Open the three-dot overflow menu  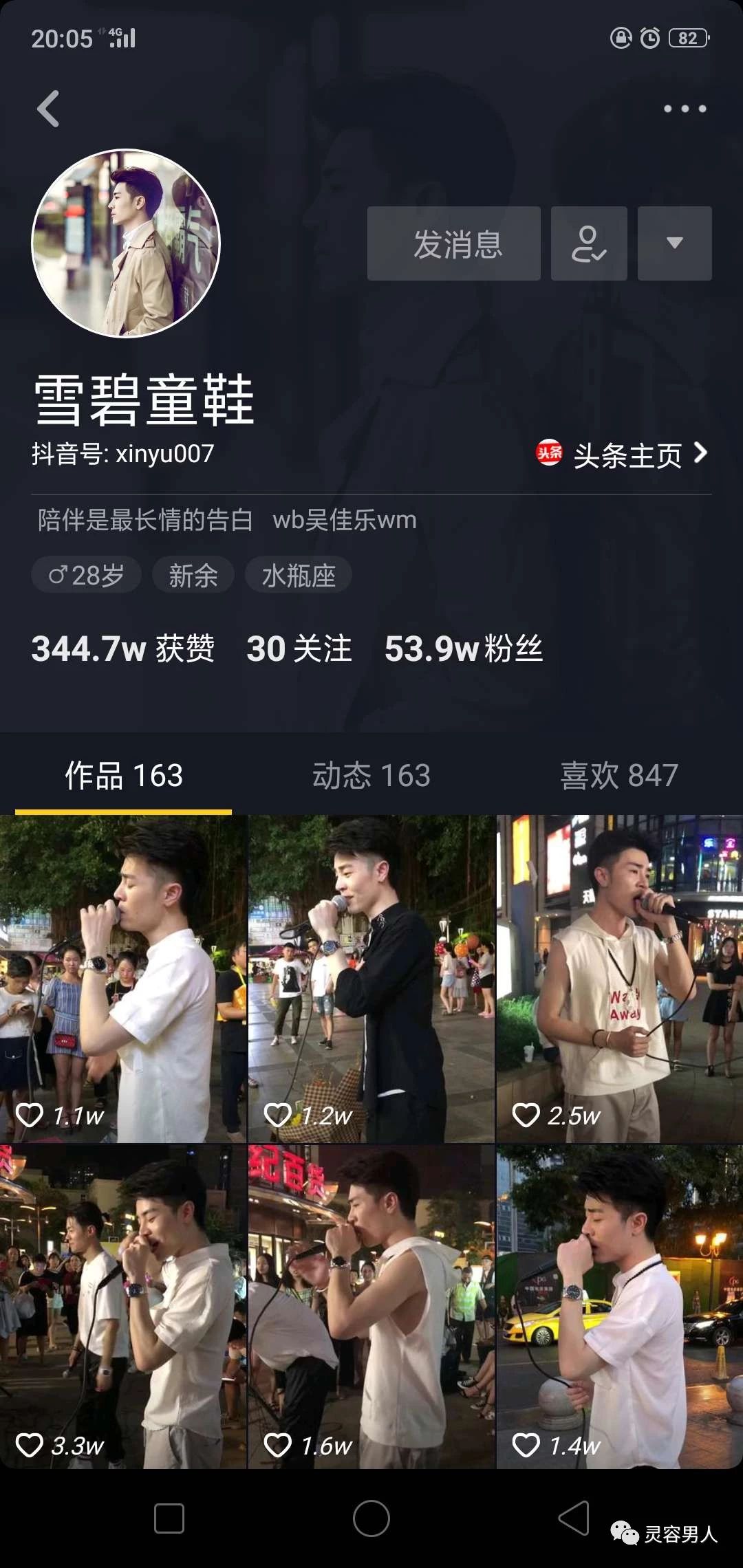(x=685, y=109)
